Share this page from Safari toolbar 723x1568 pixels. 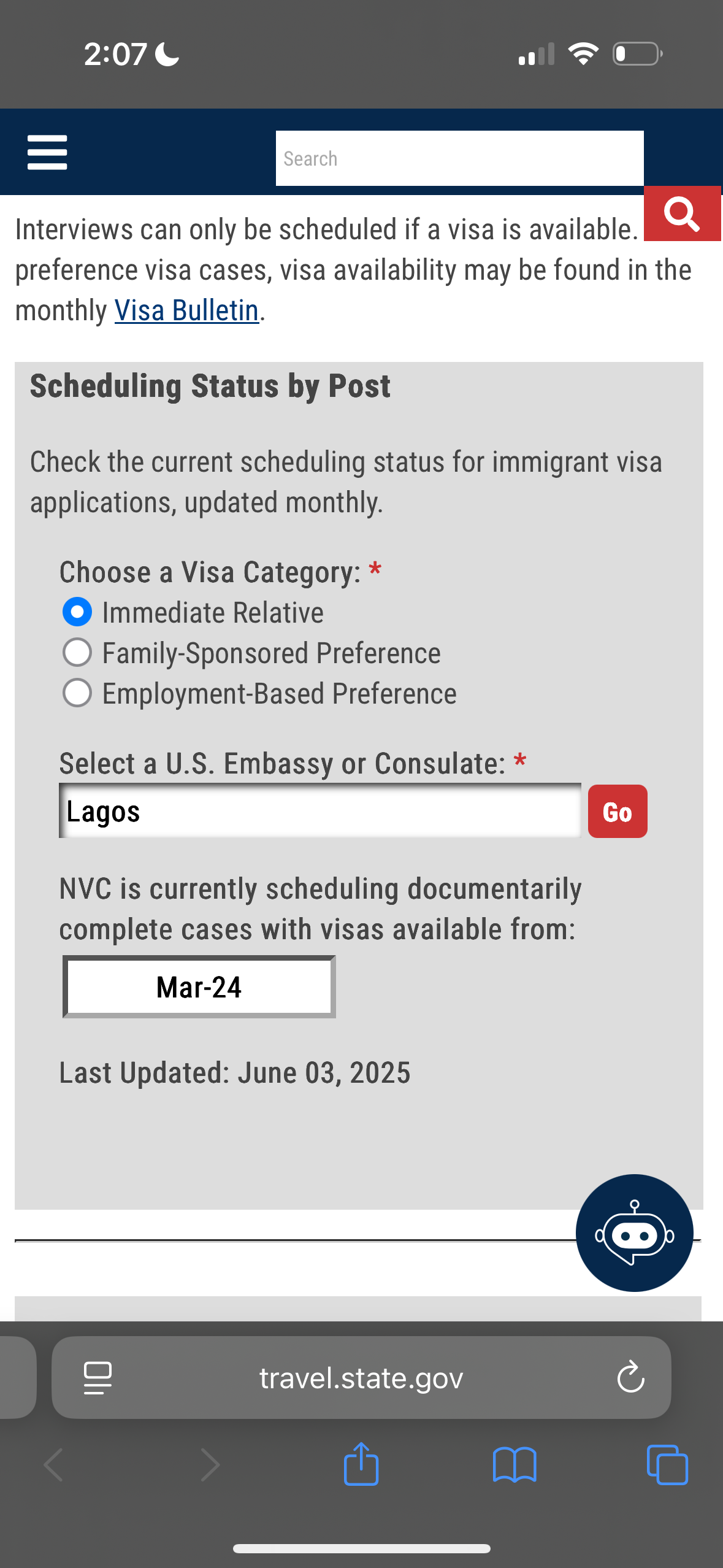tap(361, 1464)
